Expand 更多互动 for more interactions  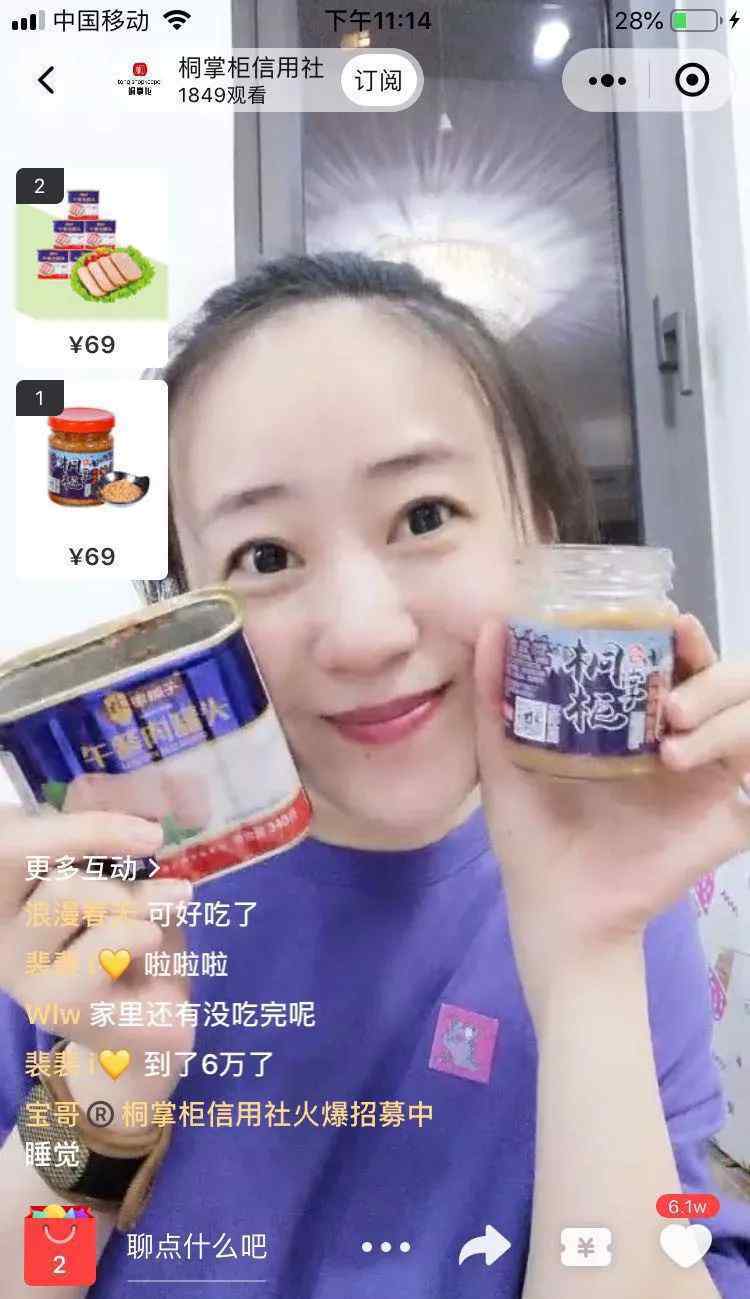click(93, 867)
